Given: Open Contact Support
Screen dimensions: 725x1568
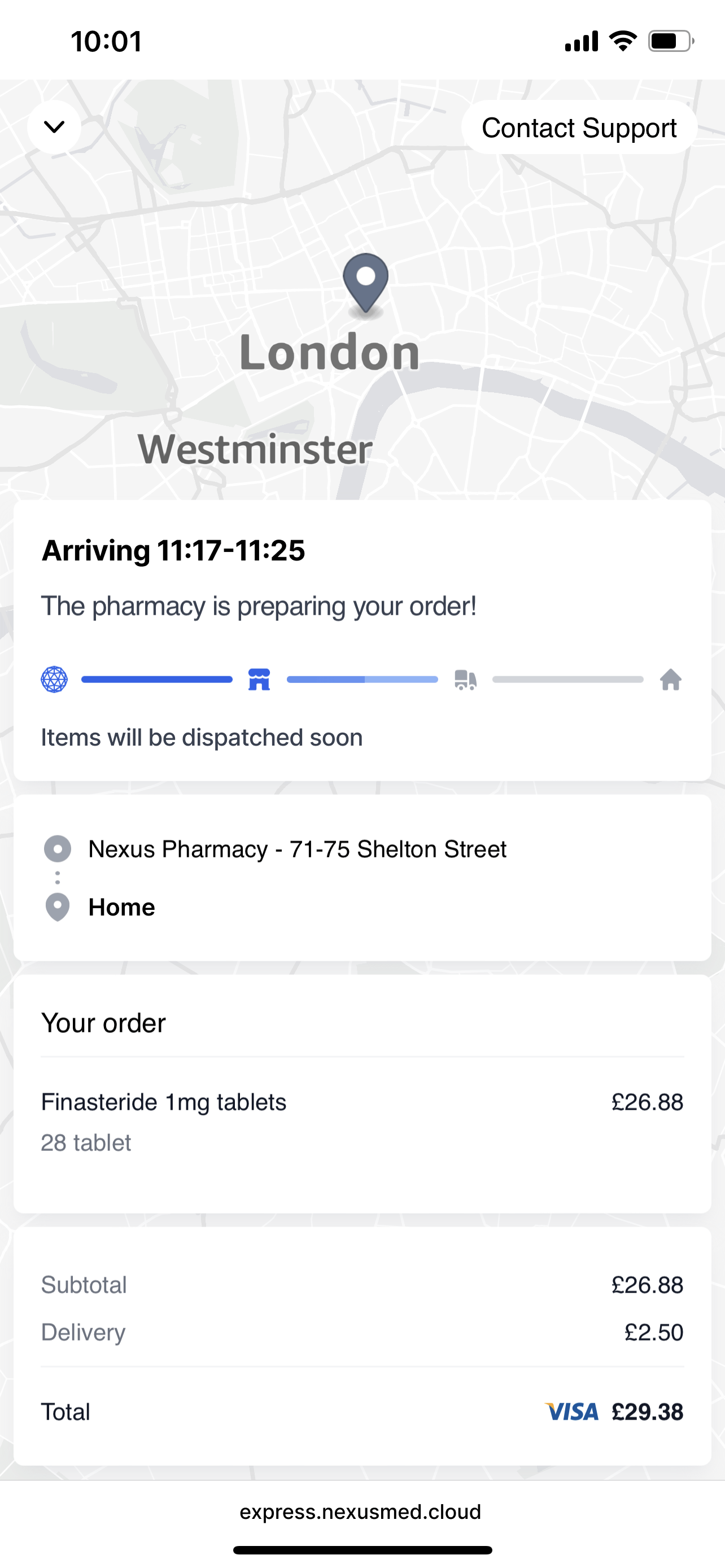Looking at the screenshot, I should point(578,127).
